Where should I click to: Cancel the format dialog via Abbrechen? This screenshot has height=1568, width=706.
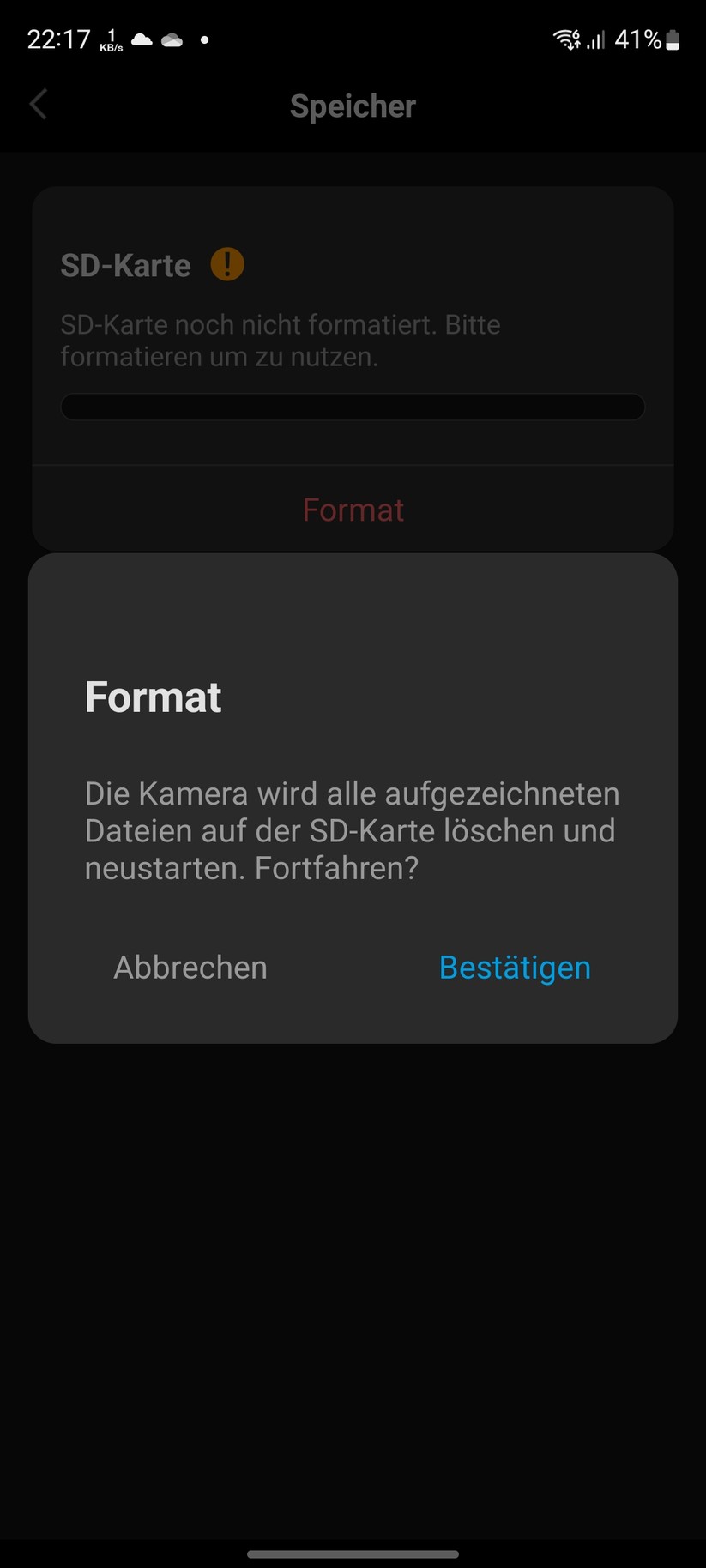[x=190, y=968]
